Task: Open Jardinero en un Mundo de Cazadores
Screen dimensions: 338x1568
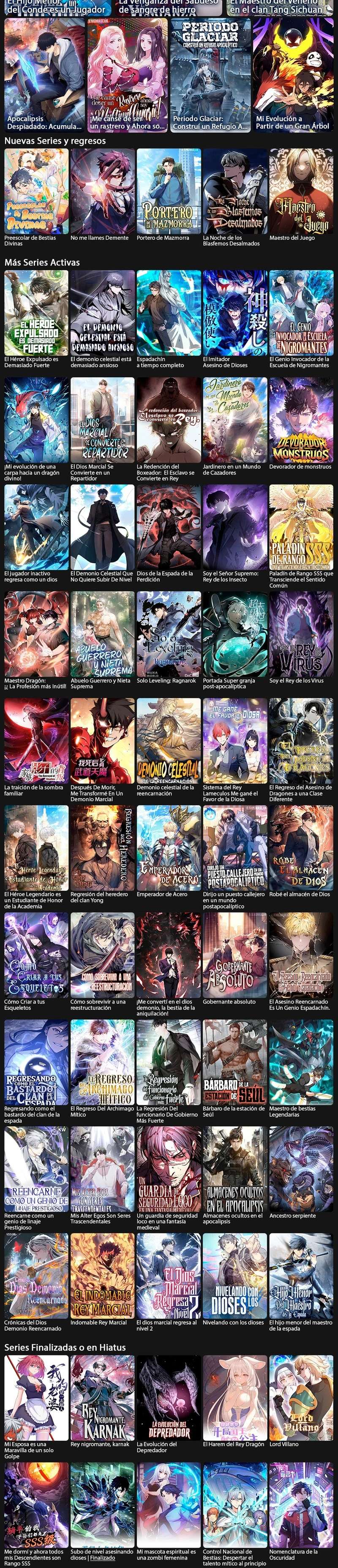Action: point(234,420)
